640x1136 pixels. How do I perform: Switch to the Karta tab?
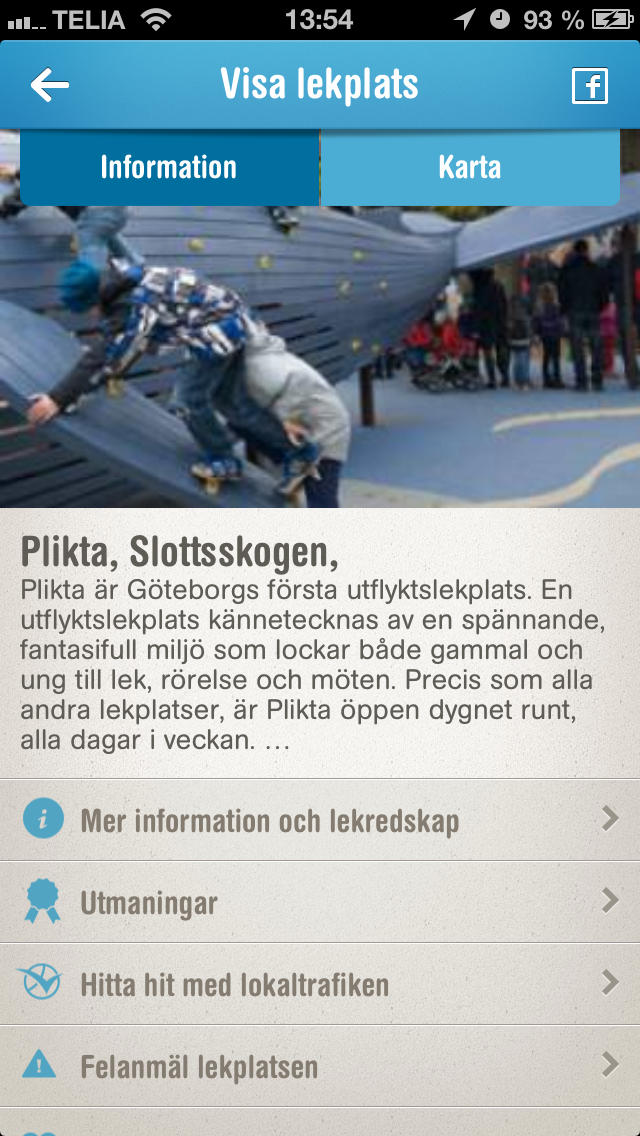pyautogui.click(x=470, y=167)
